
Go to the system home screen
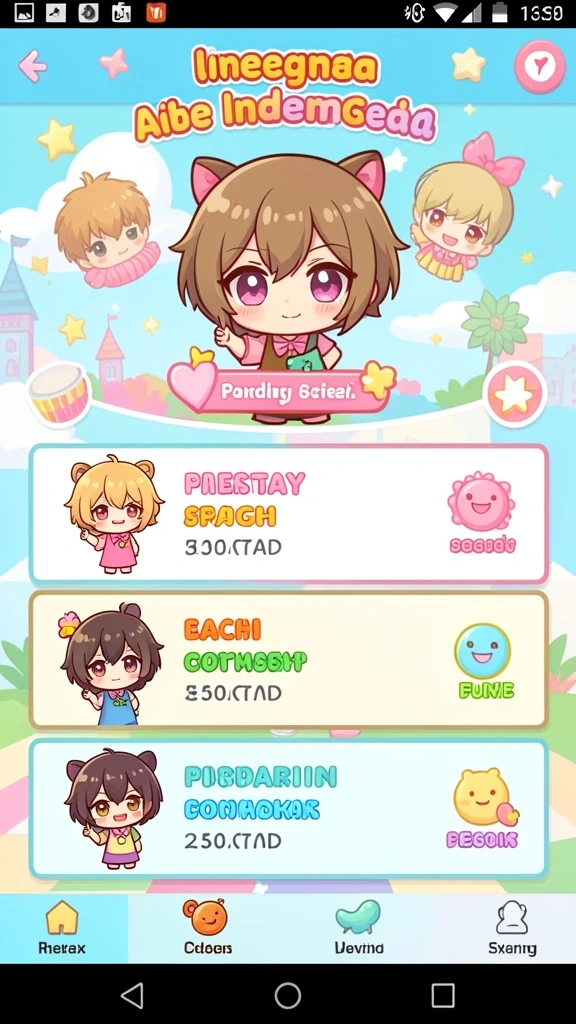point(287,995)
